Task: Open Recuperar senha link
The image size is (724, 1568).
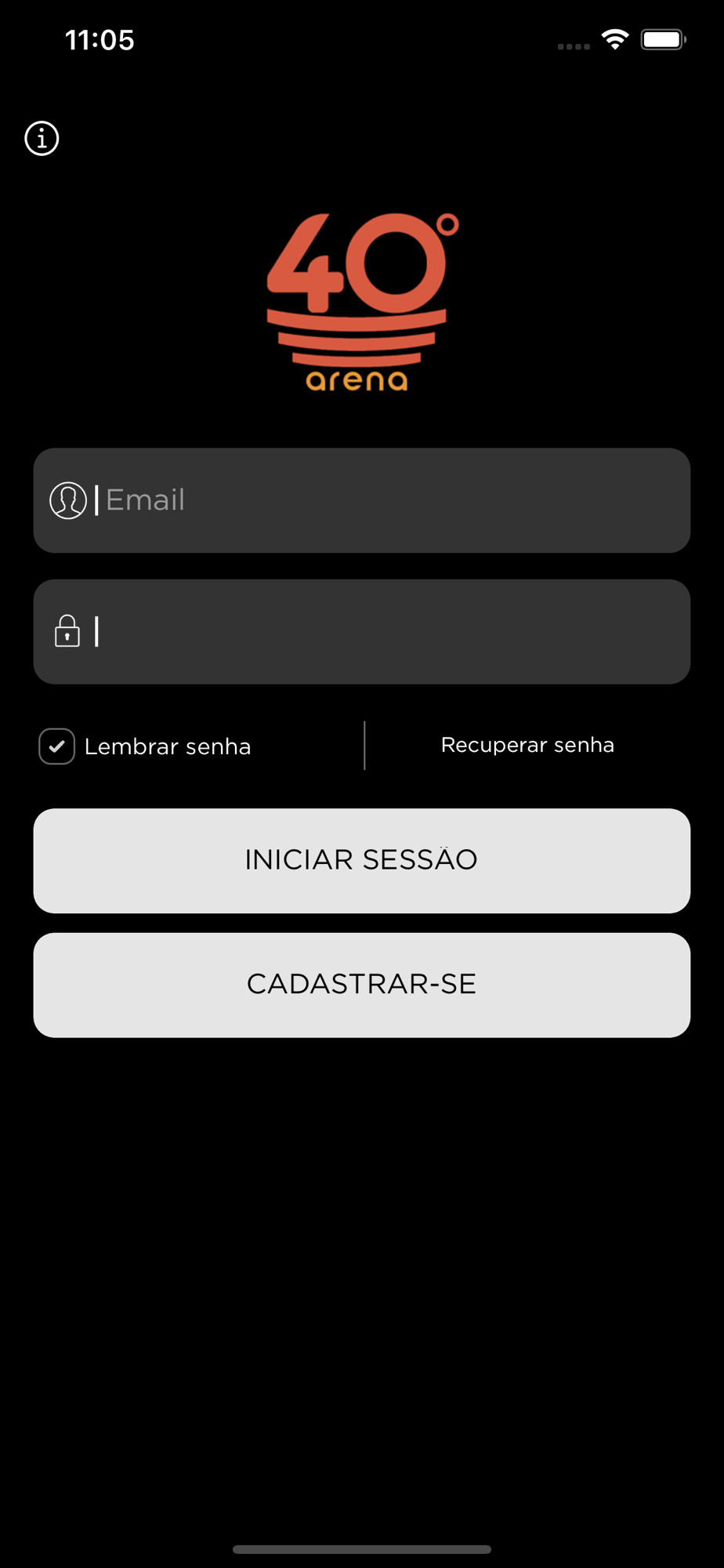Action: tap(527, 745)
